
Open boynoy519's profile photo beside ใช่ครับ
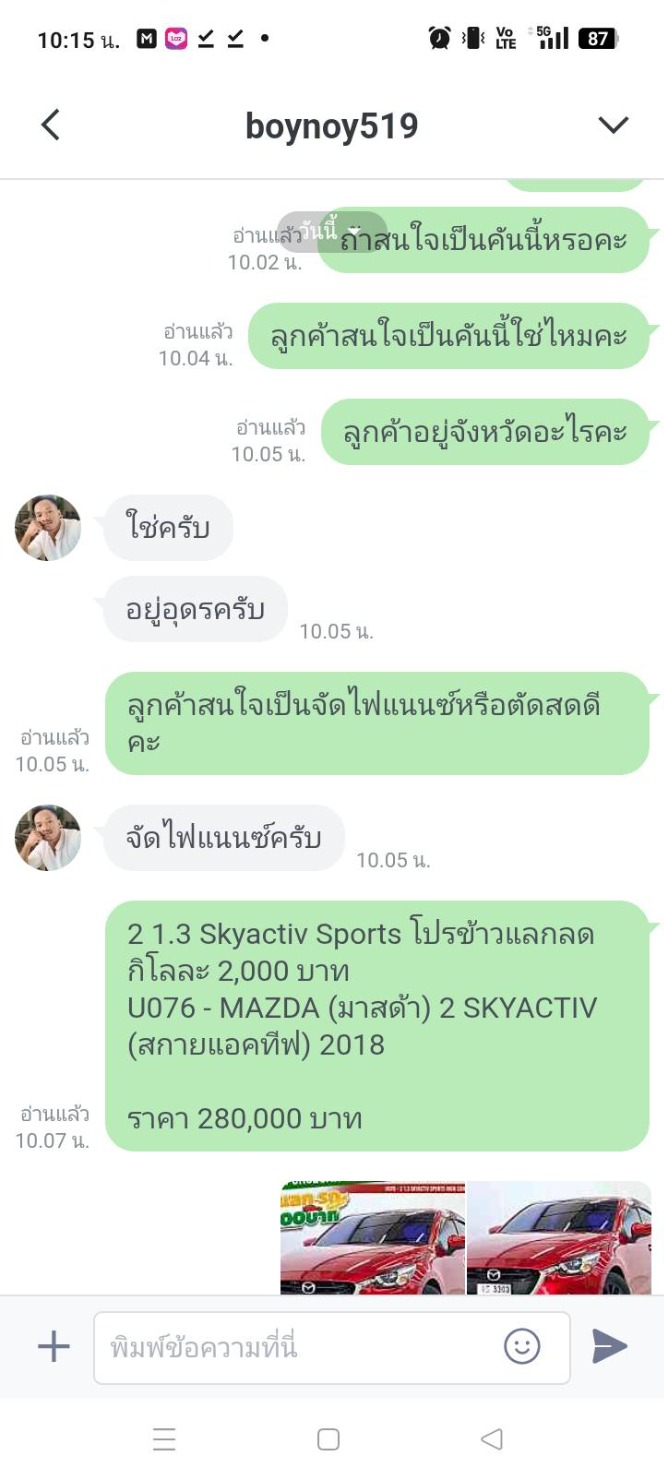(x=48, y=527)
